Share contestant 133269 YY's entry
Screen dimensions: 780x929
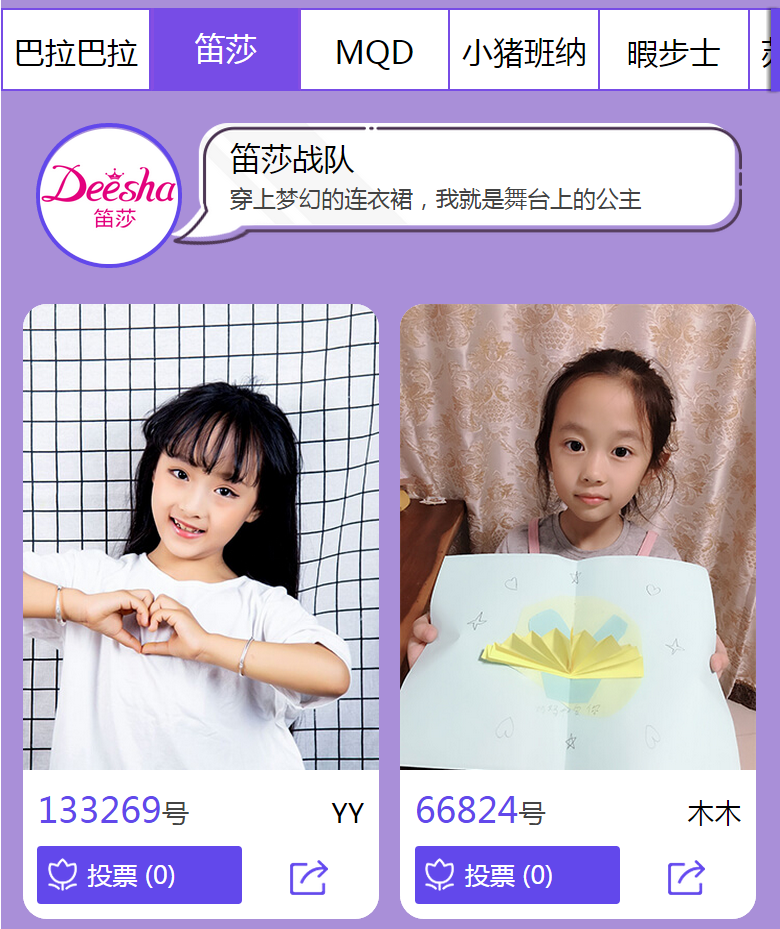(x=309, y=877)
